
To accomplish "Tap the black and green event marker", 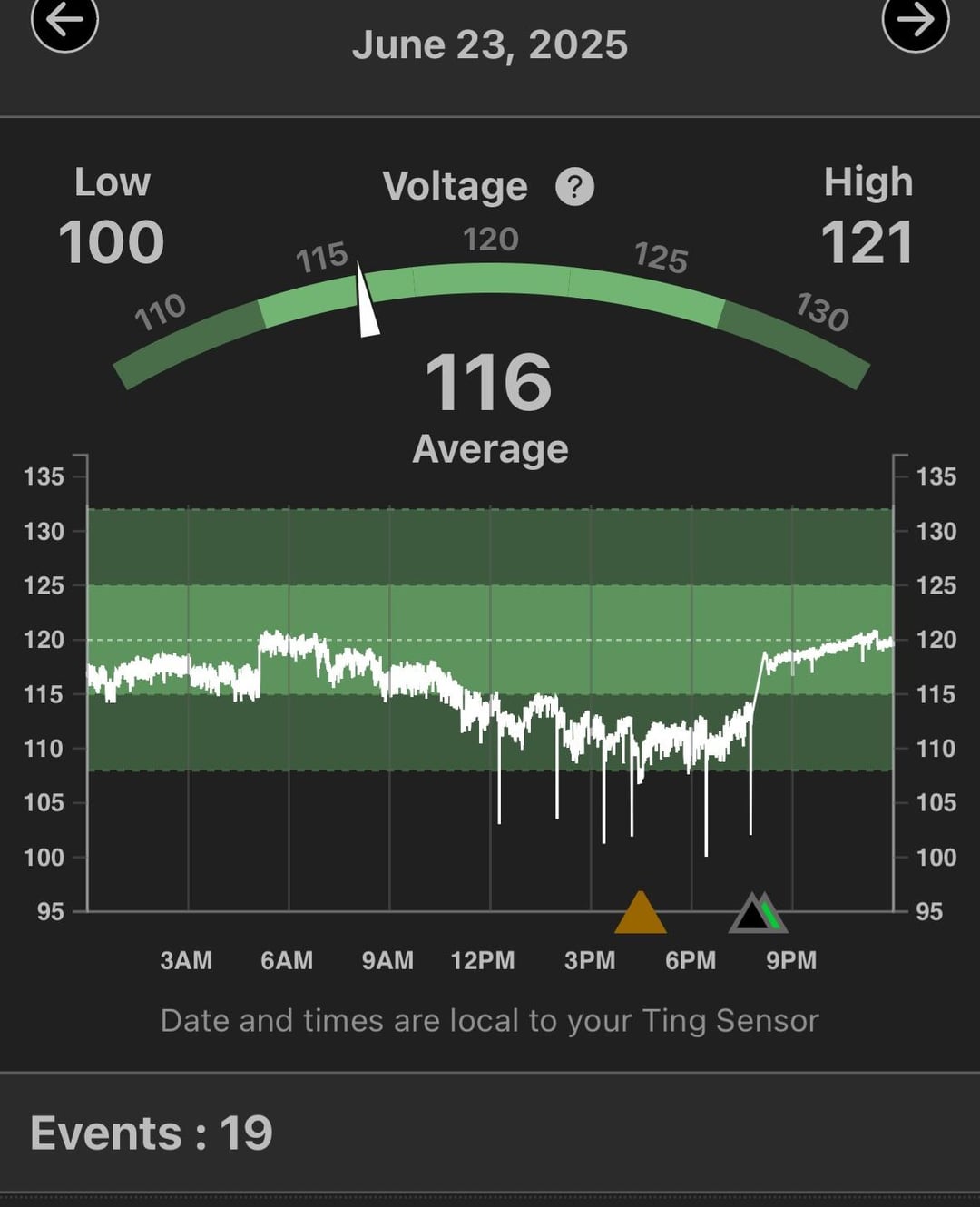I will (758, 915).
